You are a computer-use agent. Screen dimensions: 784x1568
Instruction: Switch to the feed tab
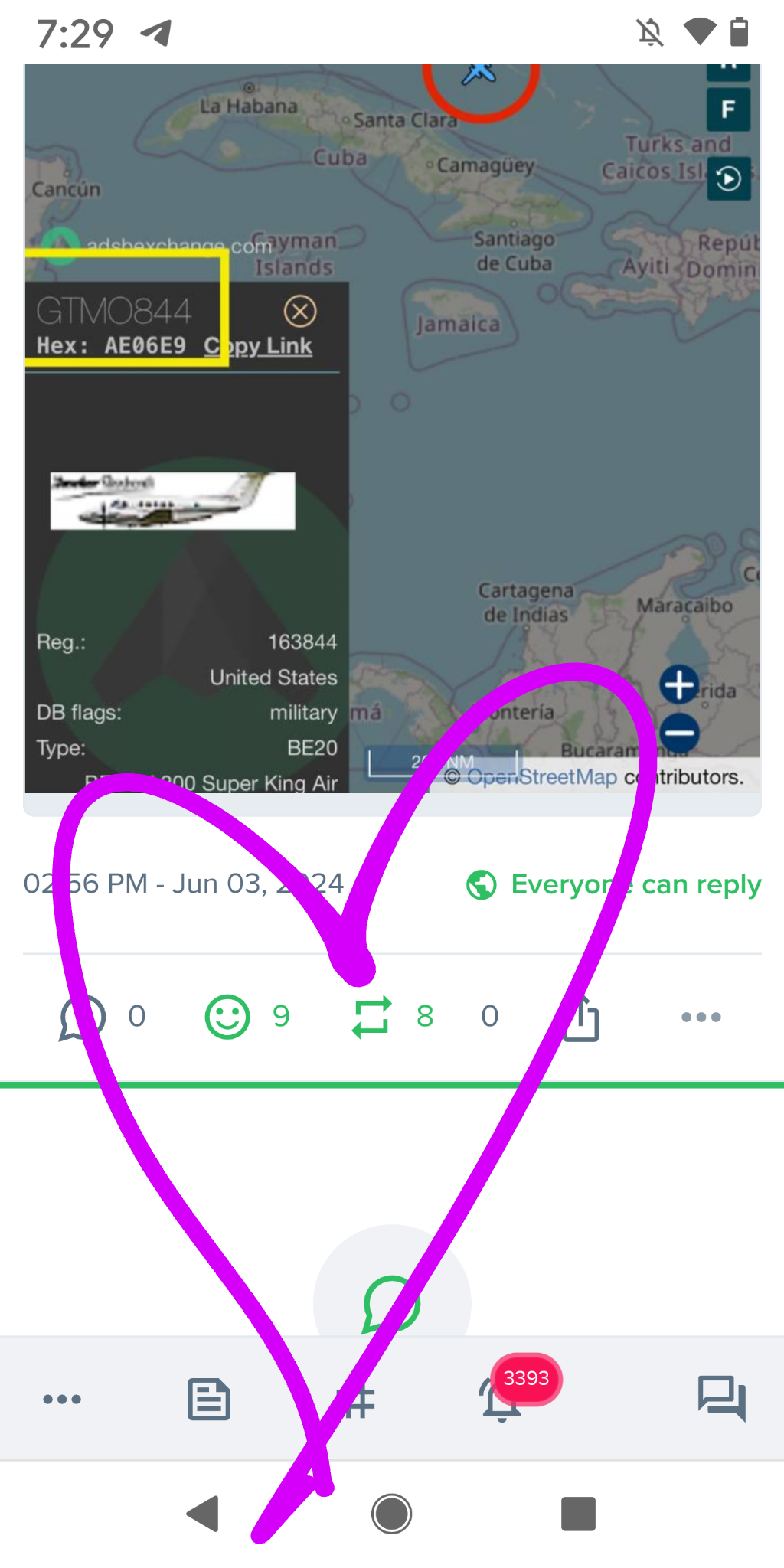click(x=208, y=1400)
